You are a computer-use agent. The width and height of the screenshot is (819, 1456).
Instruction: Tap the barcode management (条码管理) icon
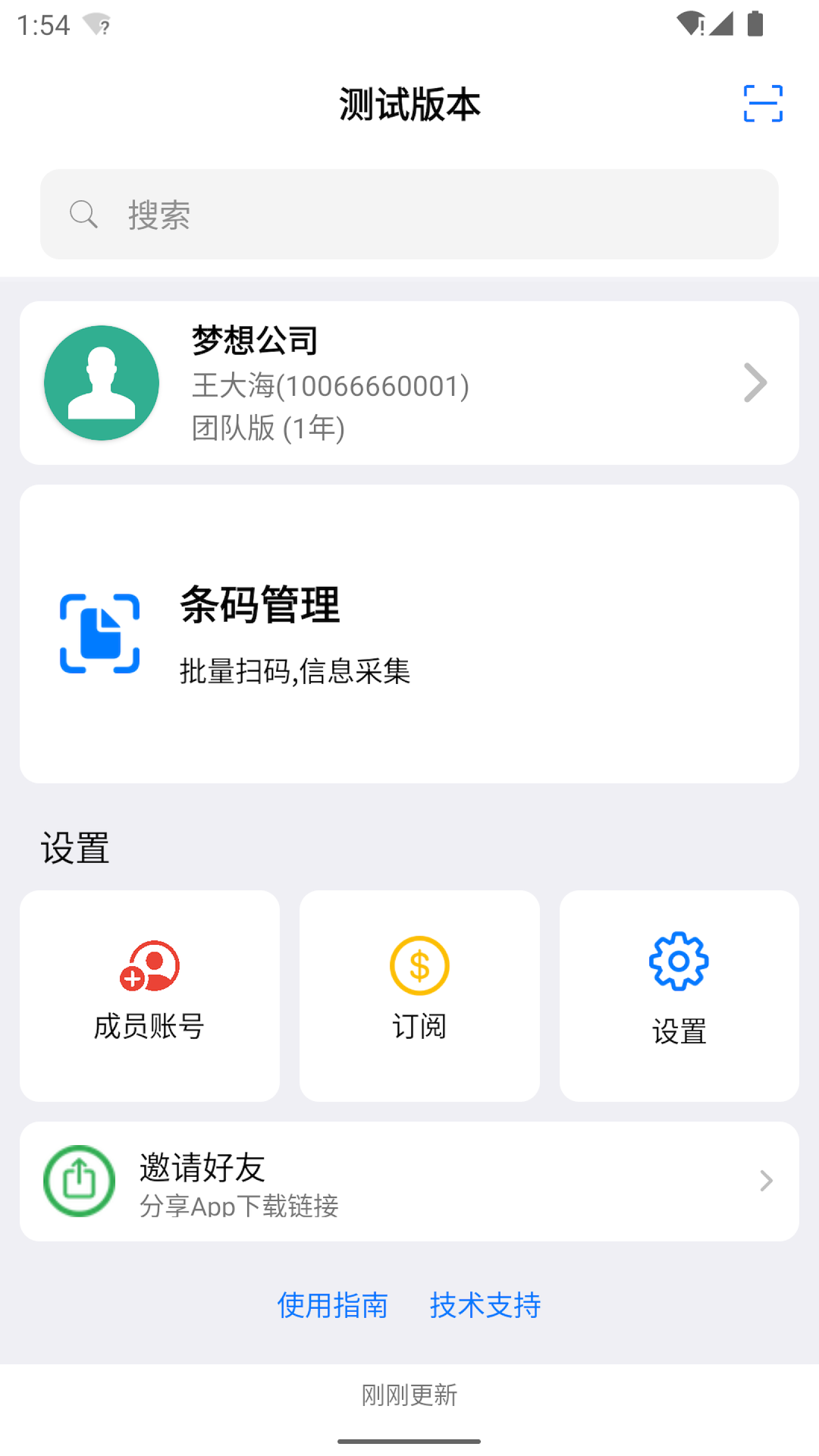click(99, 635)
